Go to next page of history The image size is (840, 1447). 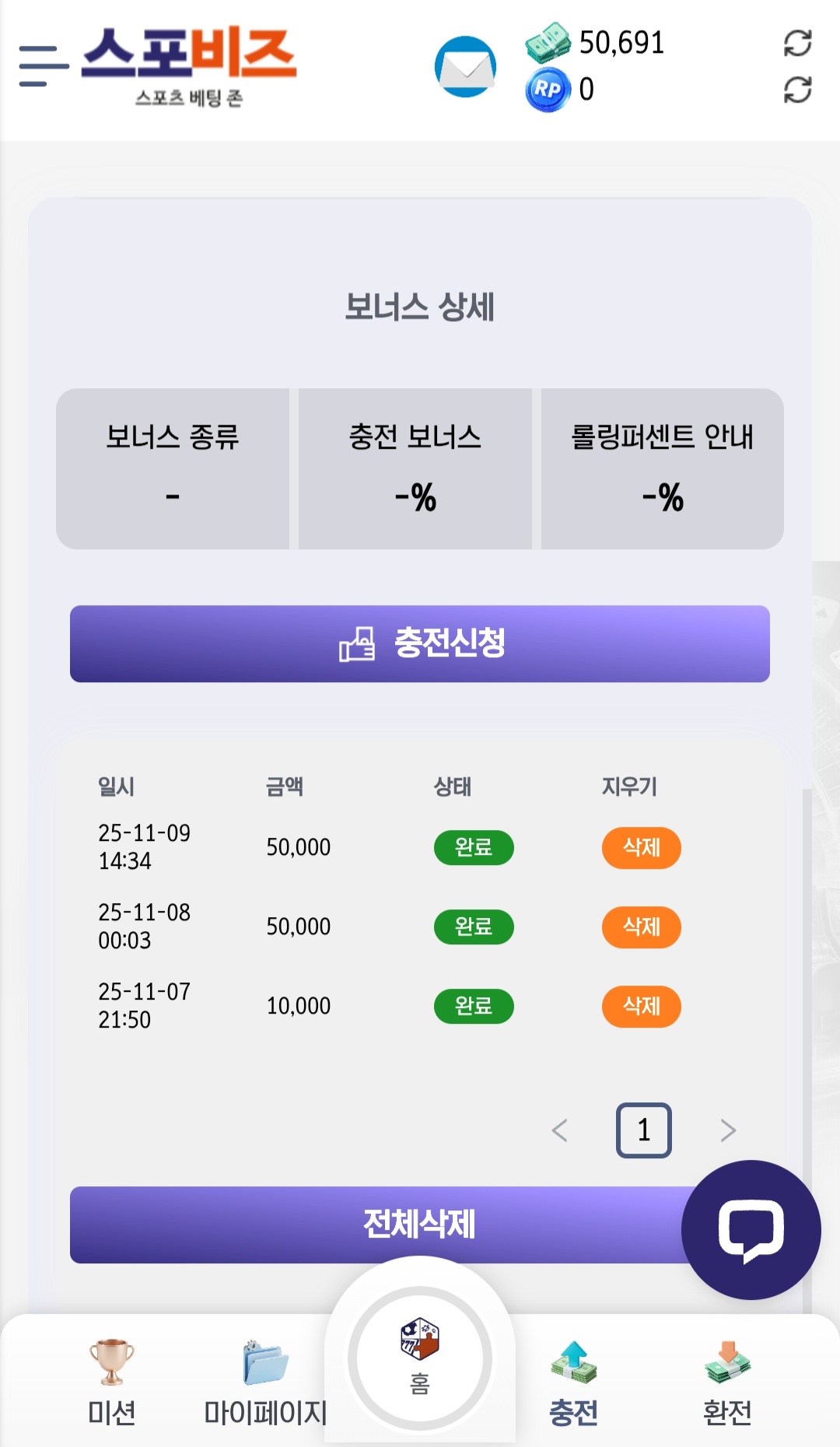pyautogui.click(x=727, y=1130)
